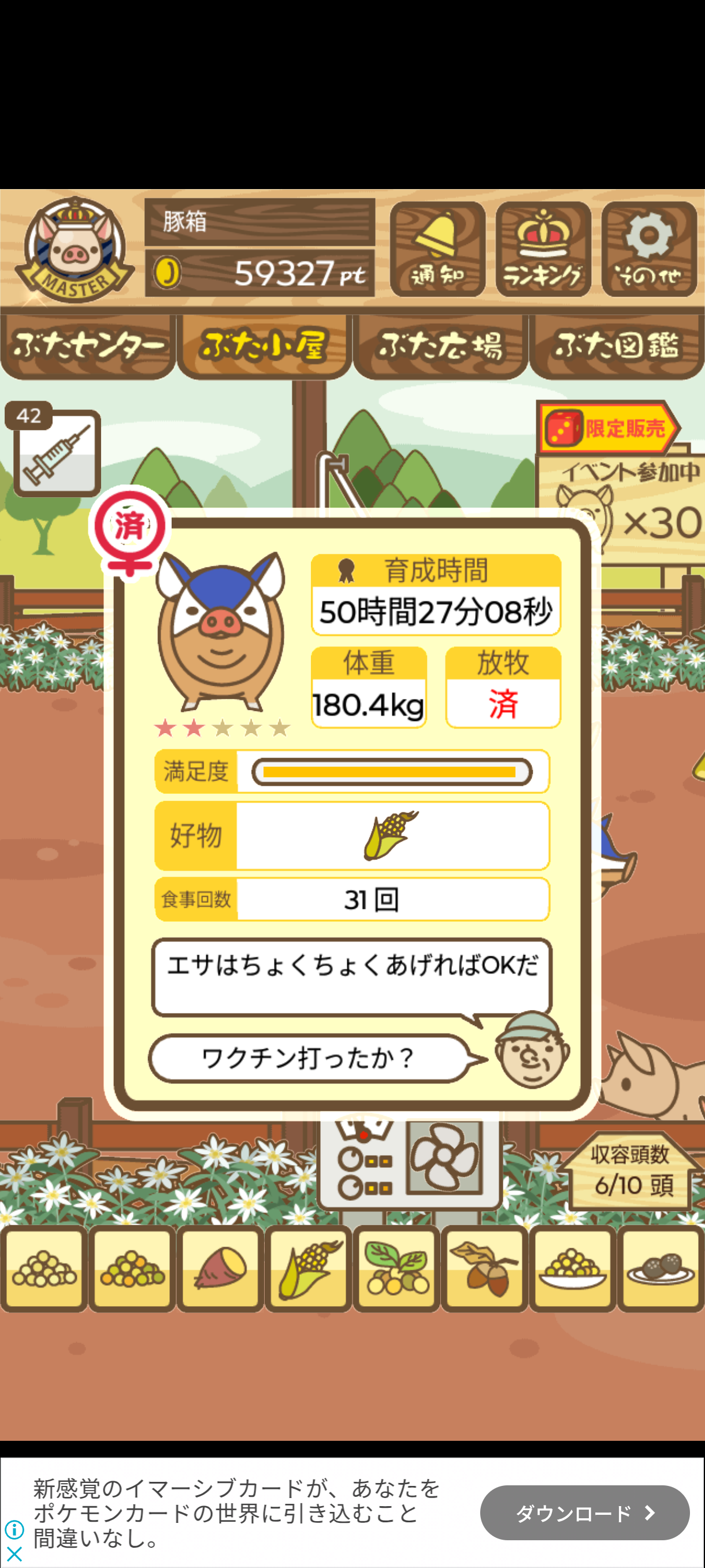The width and height of the screenshot is (705, 1568).
Task: Switch to ぶたセンター tab
Action: tap(88, 346)
